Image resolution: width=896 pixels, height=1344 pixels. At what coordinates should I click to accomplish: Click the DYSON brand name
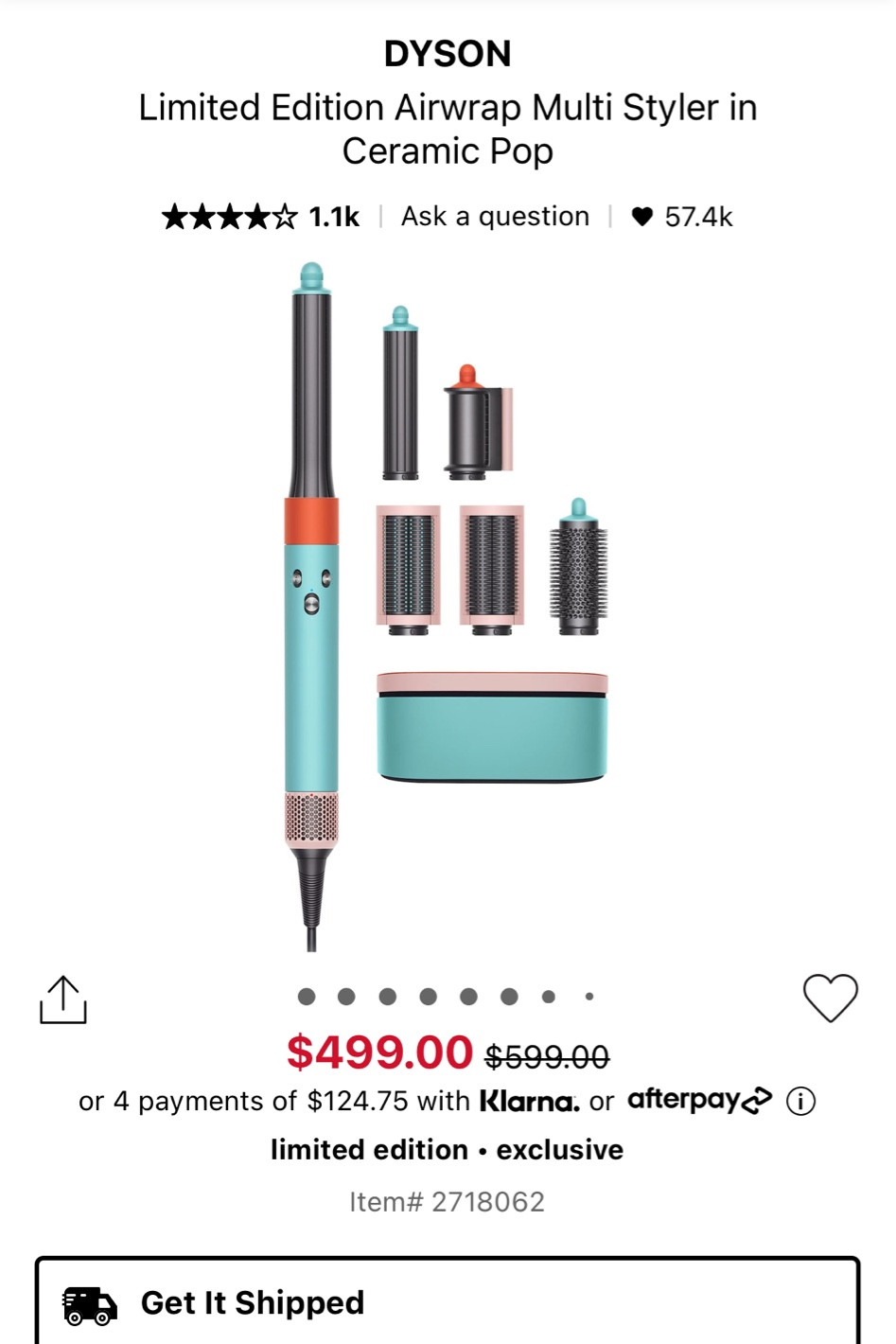point(448,53)
